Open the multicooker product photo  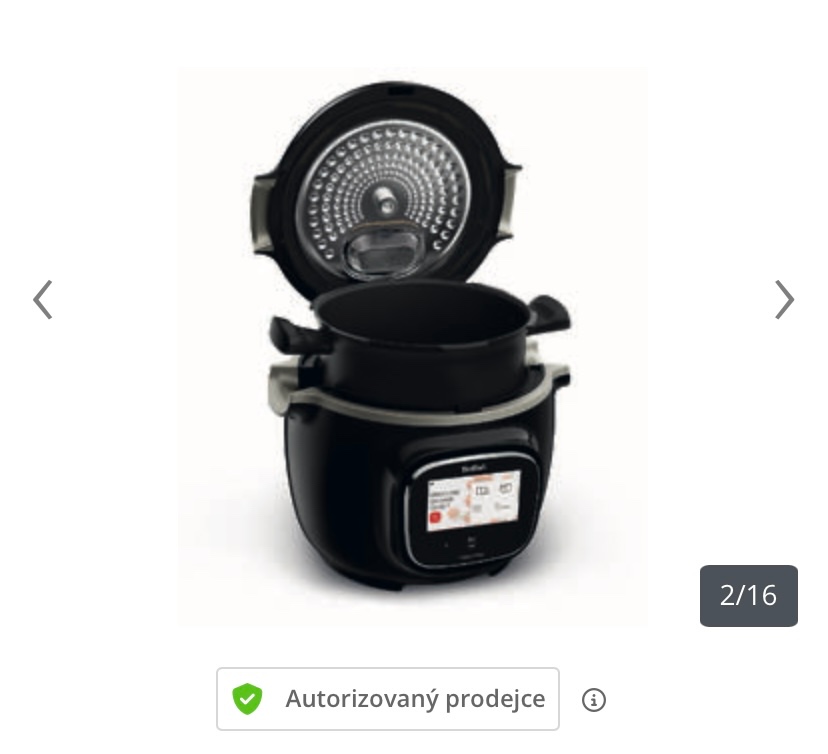point(413,347)
